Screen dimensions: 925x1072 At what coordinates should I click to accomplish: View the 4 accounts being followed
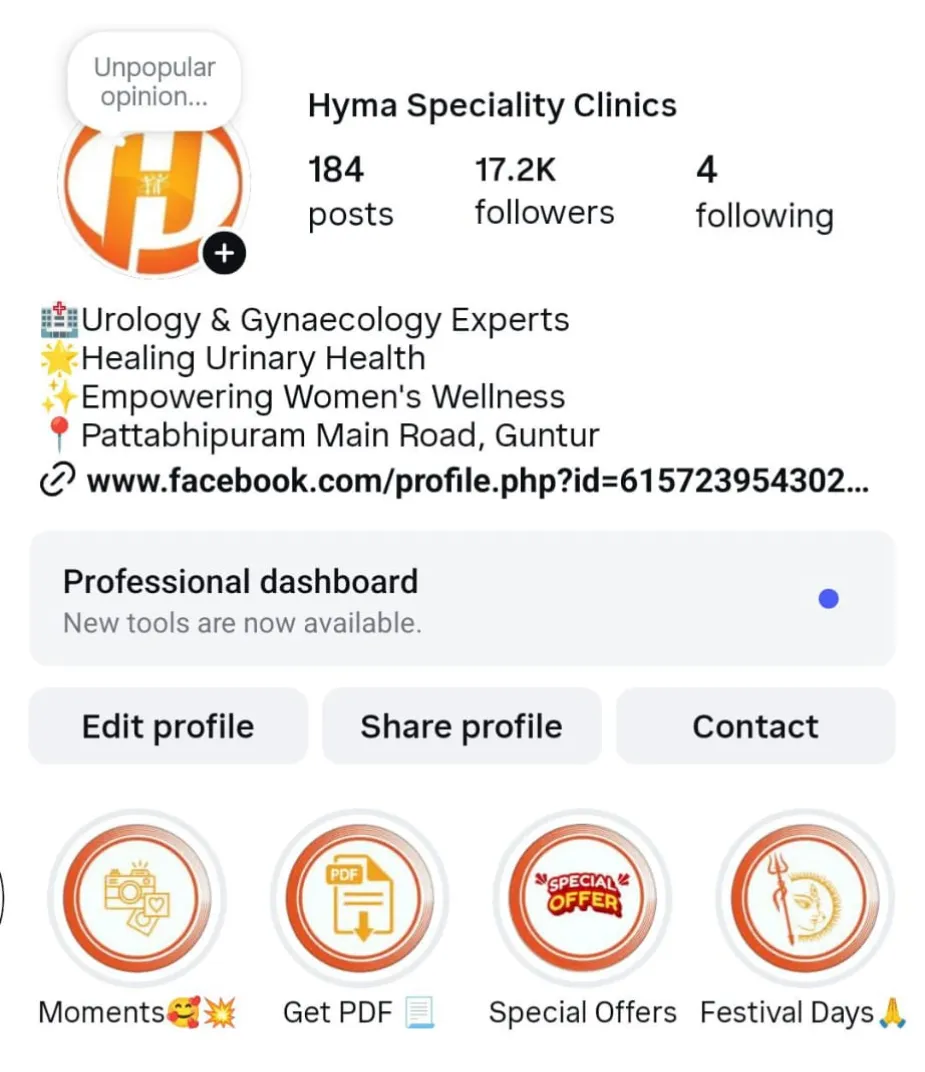[764, 190]
